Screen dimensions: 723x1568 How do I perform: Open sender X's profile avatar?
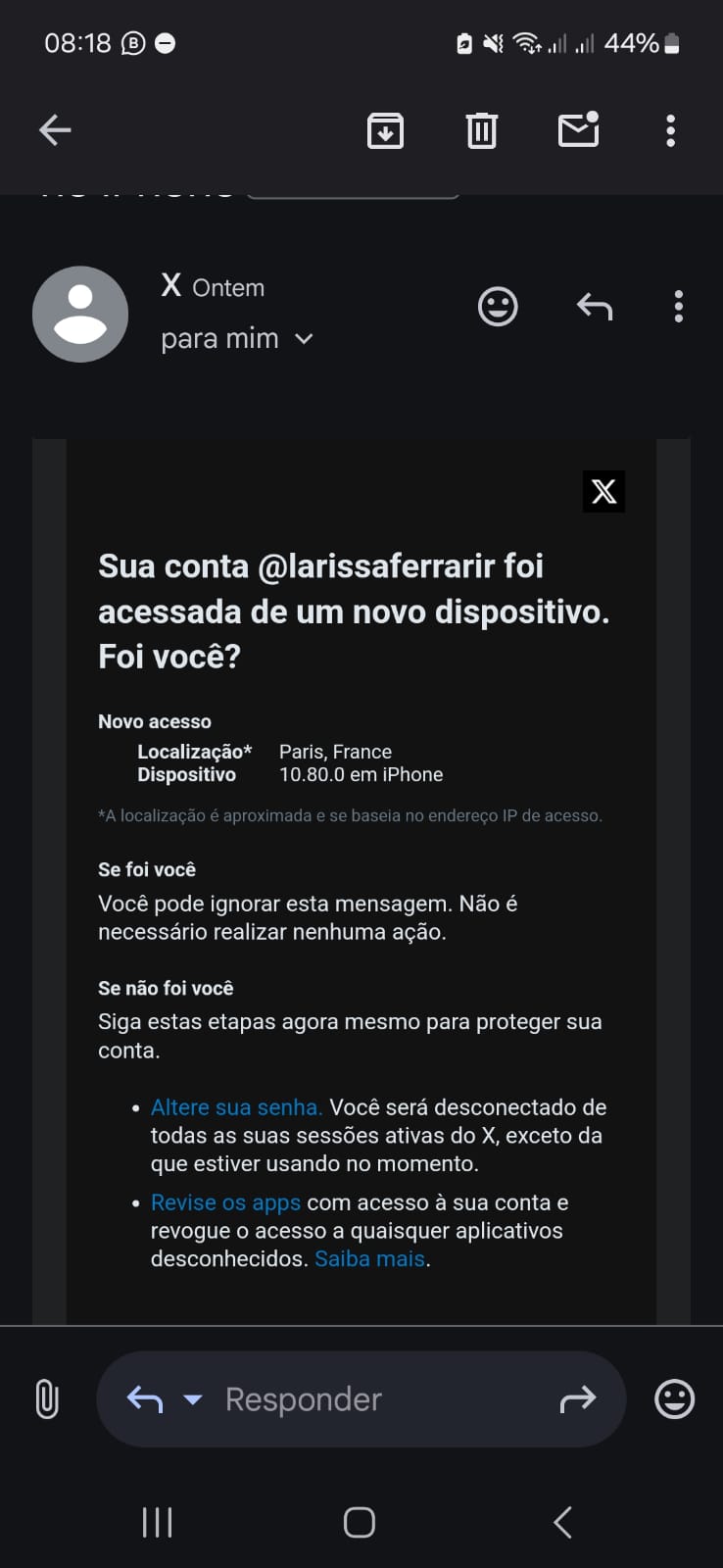click(80, 314)
